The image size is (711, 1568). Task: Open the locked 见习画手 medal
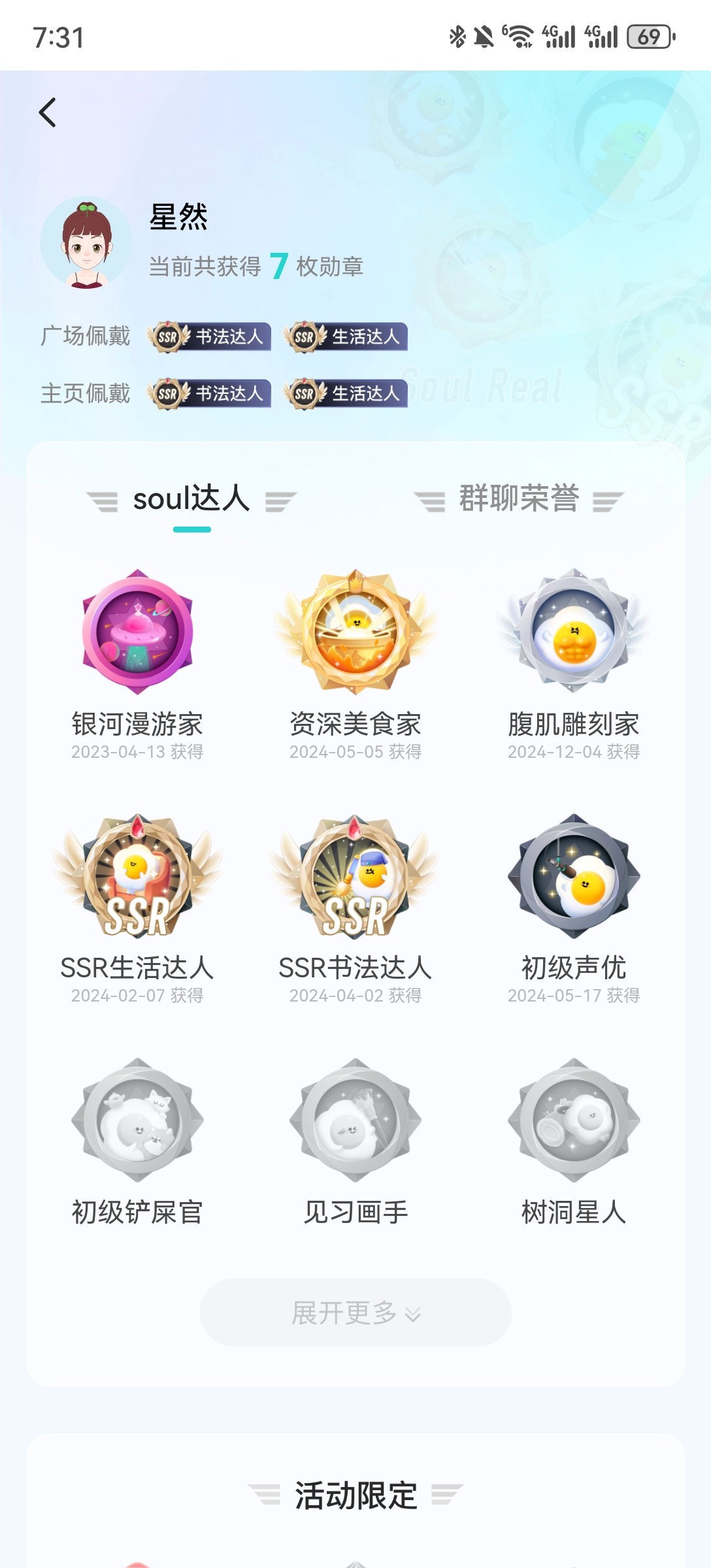[x=355, y=1120]
